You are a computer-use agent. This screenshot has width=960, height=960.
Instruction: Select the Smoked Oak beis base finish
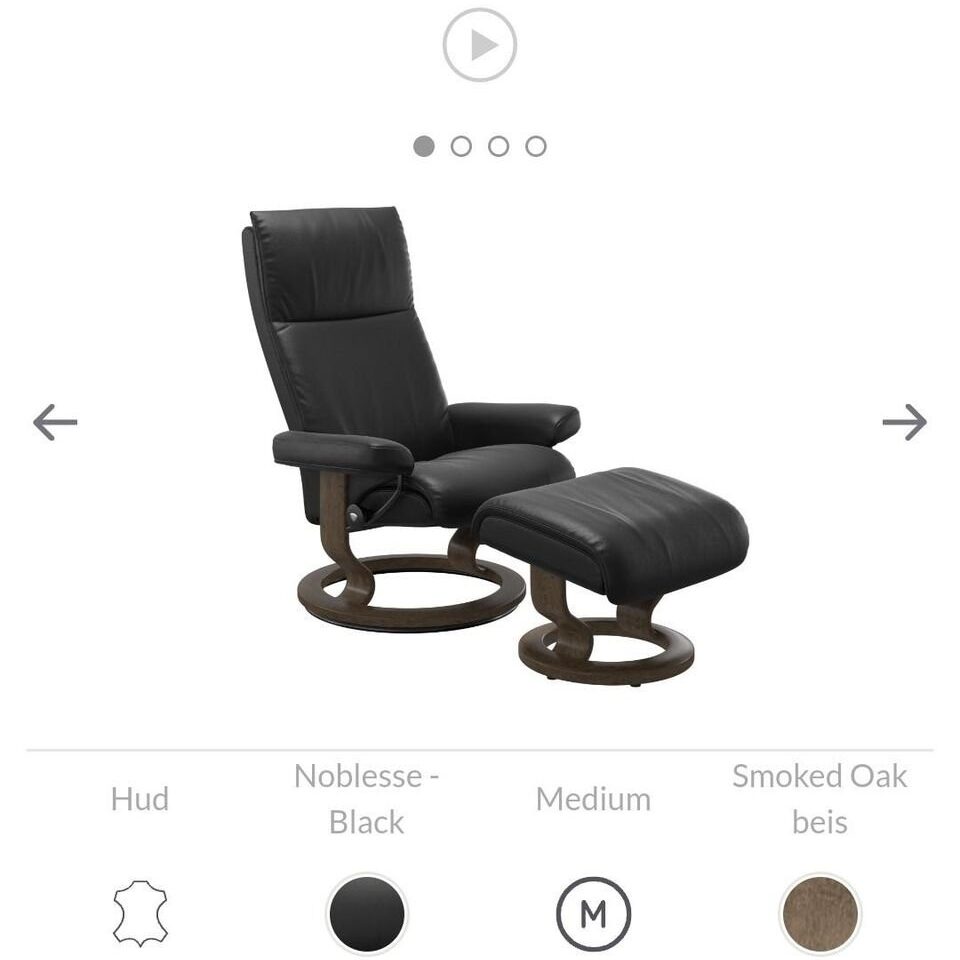click(820, 912)
